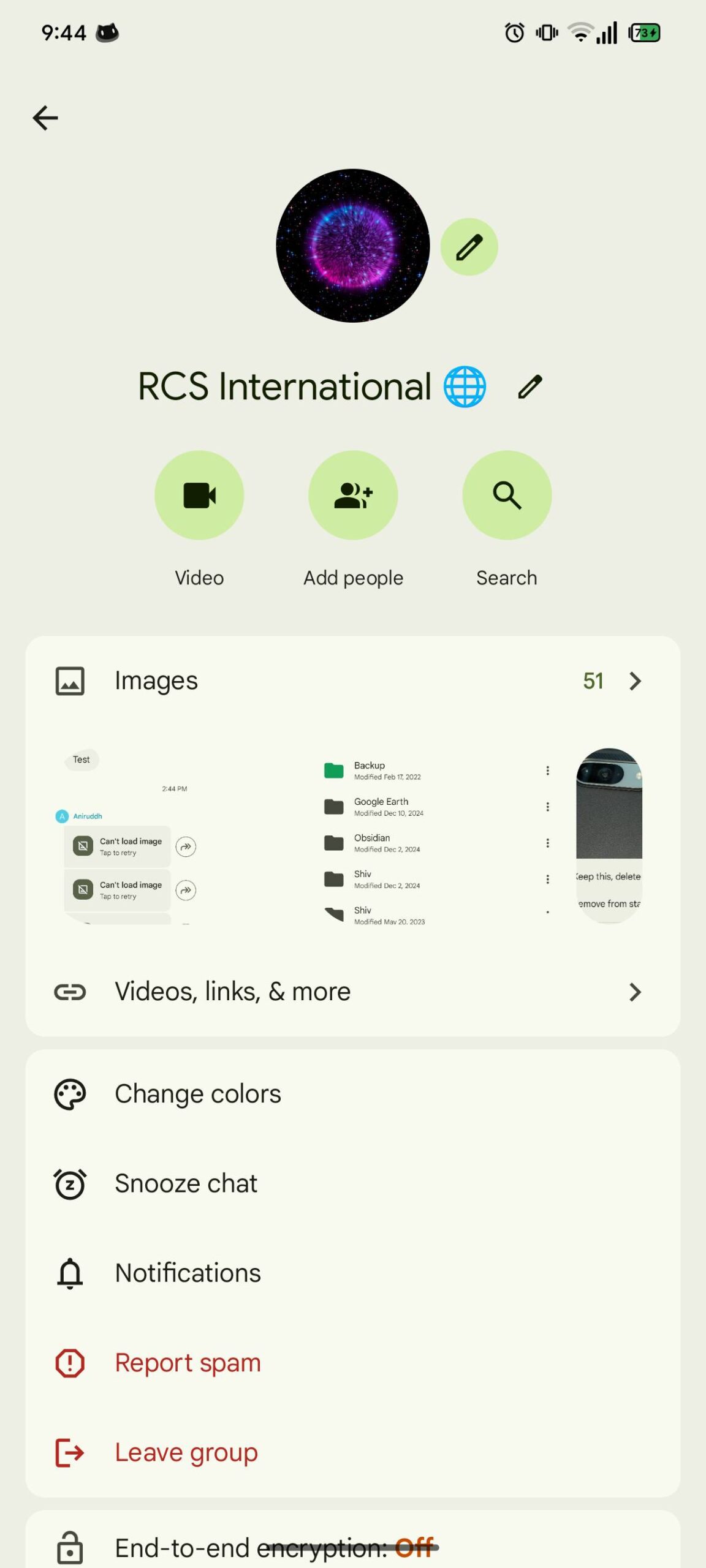Go back using the top arrow

click(x=45, y=118)
